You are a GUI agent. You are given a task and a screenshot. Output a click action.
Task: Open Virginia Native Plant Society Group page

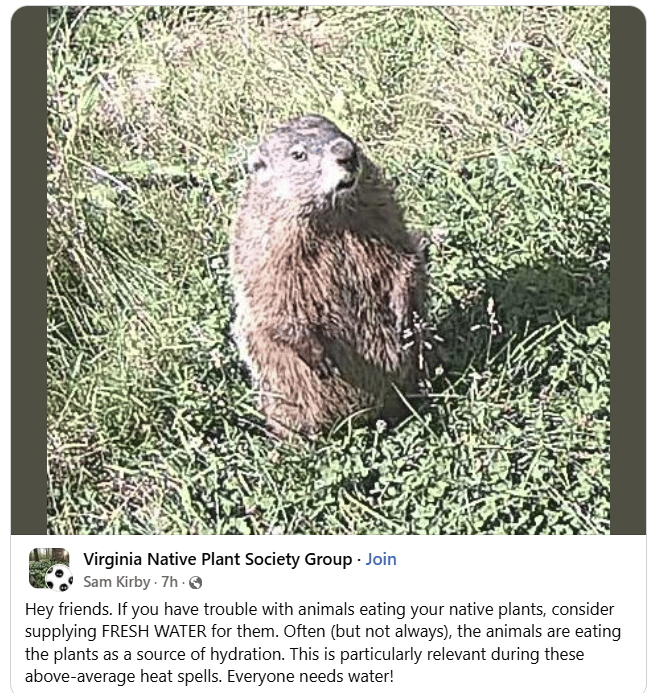[x=217, y=559]
